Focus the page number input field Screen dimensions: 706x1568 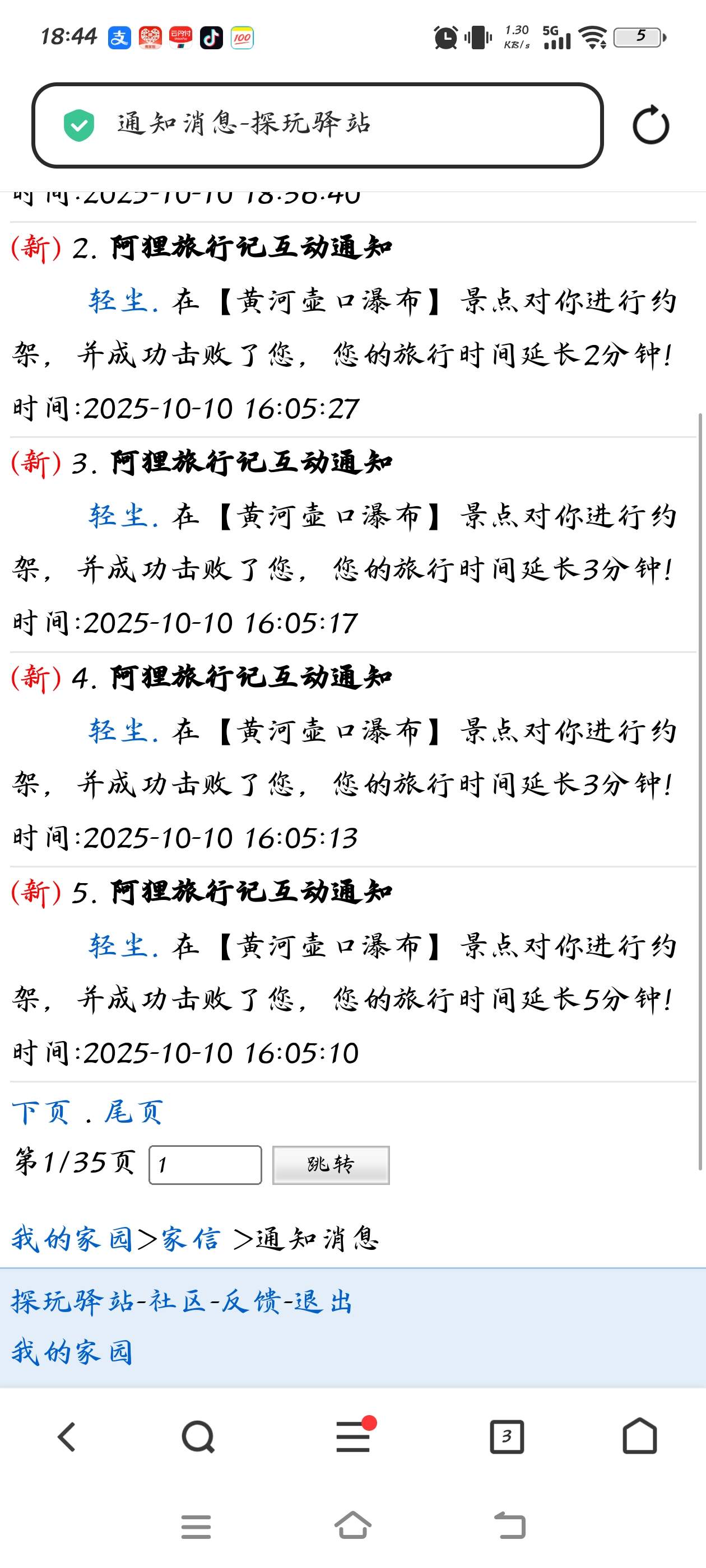[x=205, y=1164]
